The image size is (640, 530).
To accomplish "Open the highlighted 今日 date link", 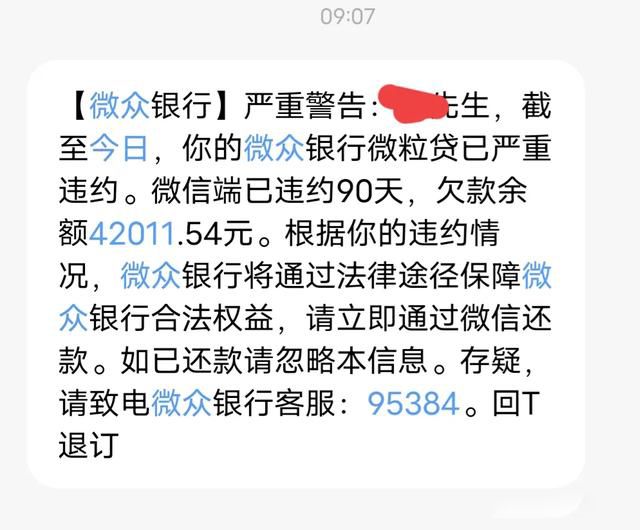I will (119, 146).
